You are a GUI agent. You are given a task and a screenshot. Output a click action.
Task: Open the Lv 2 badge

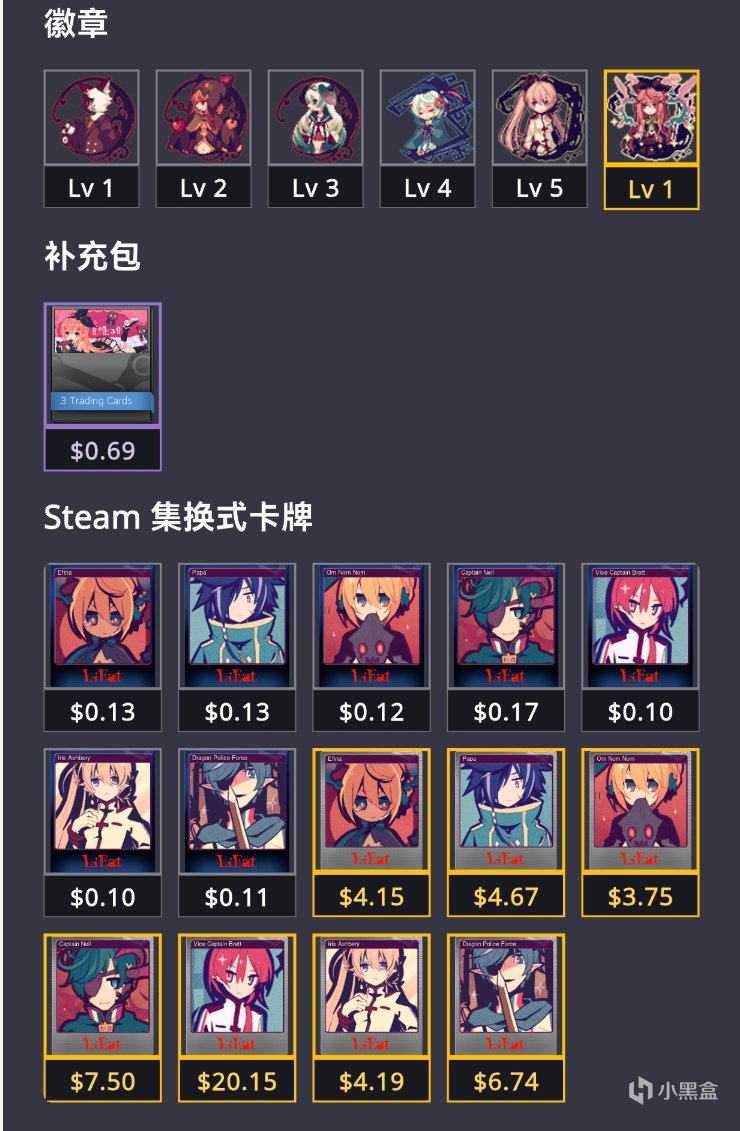point(203,138)
